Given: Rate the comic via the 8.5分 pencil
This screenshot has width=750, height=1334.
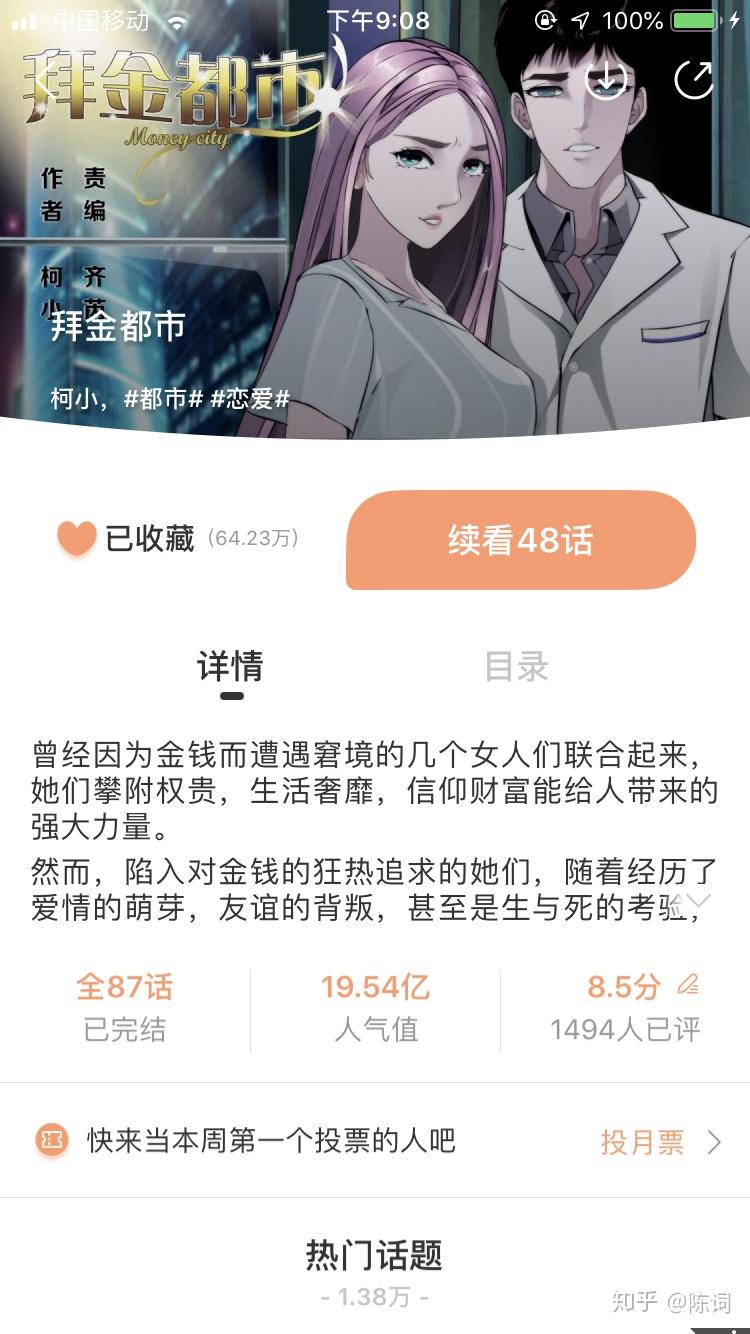Looking at the screenshot, I should pyautogui.click(x=687, y=985).
